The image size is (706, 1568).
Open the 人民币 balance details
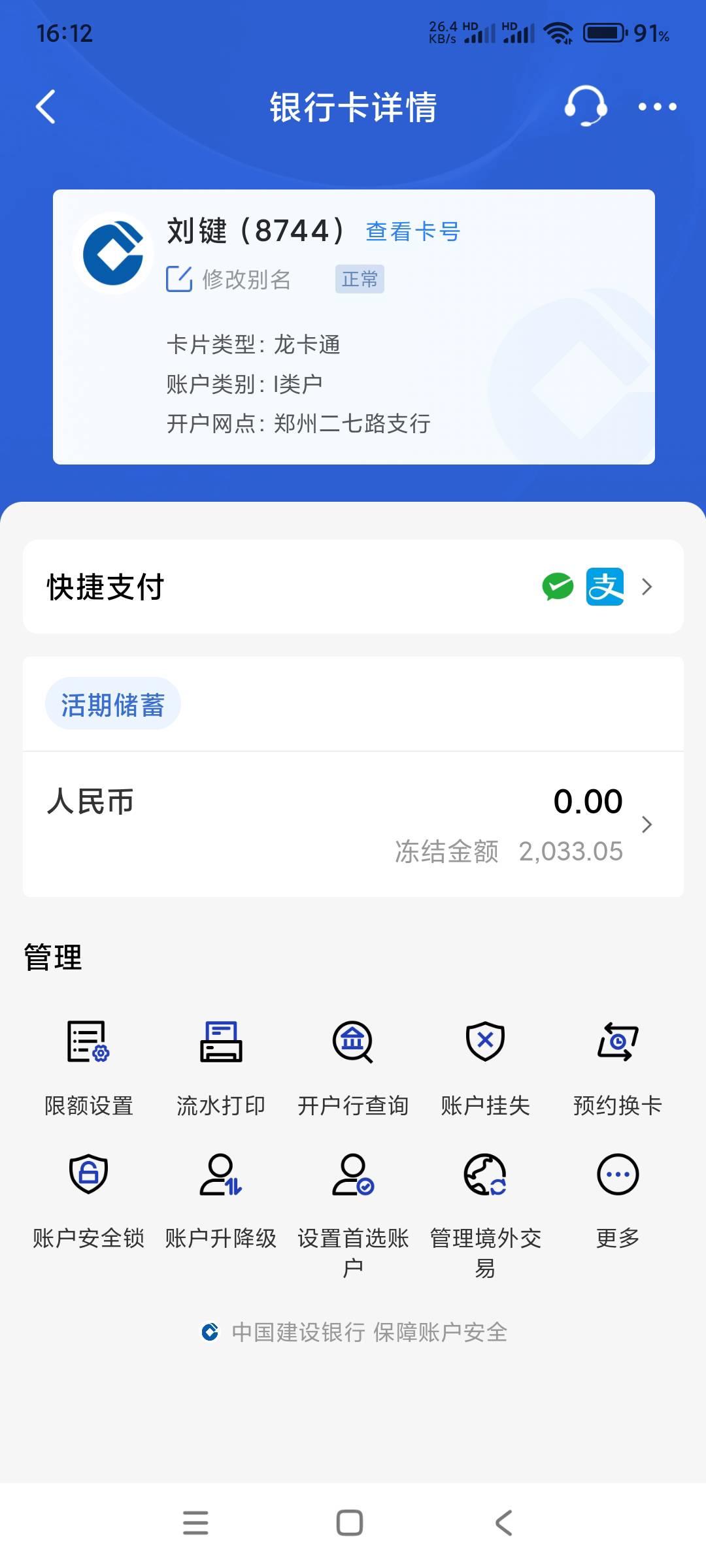353,824
